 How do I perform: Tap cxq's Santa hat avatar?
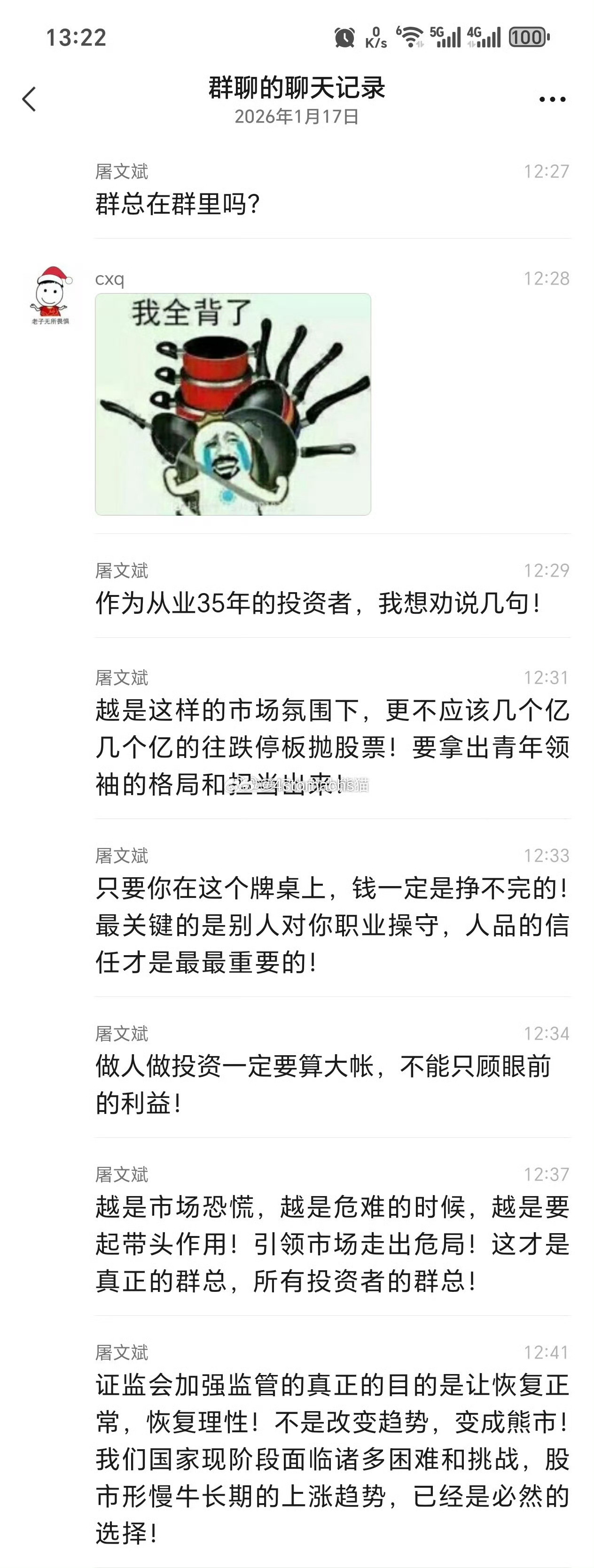coord(51,296)
